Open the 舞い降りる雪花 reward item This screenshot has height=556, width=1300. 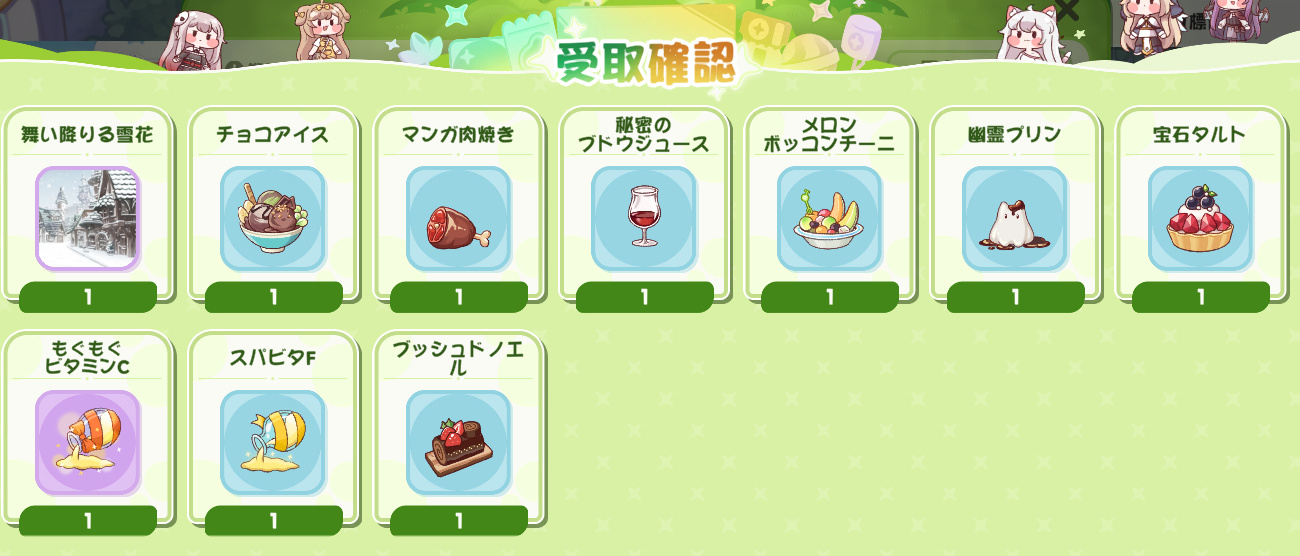[88, 219]
